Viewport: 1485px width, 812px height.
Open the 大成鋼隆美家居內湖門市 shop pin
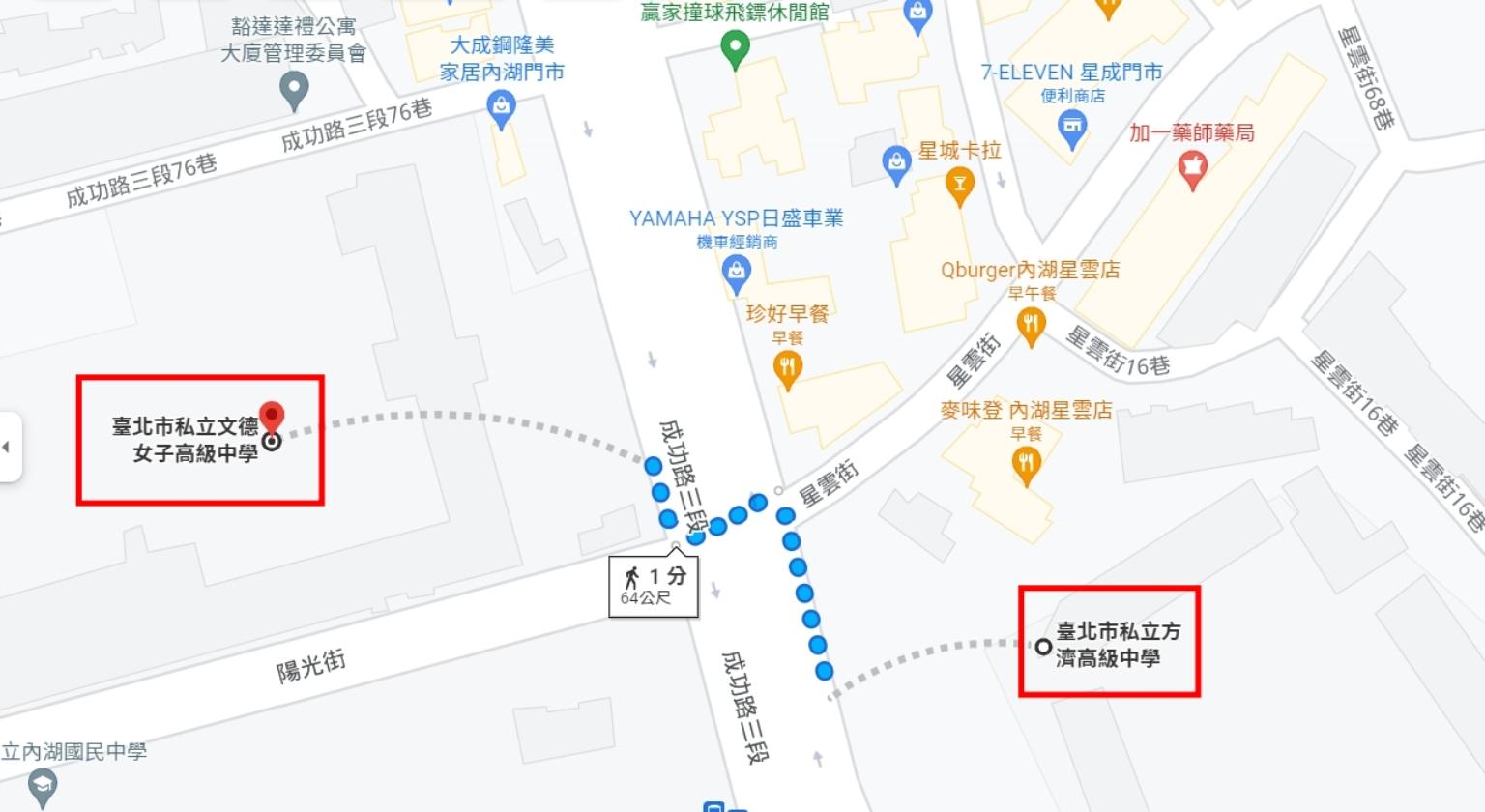point(501,108)
